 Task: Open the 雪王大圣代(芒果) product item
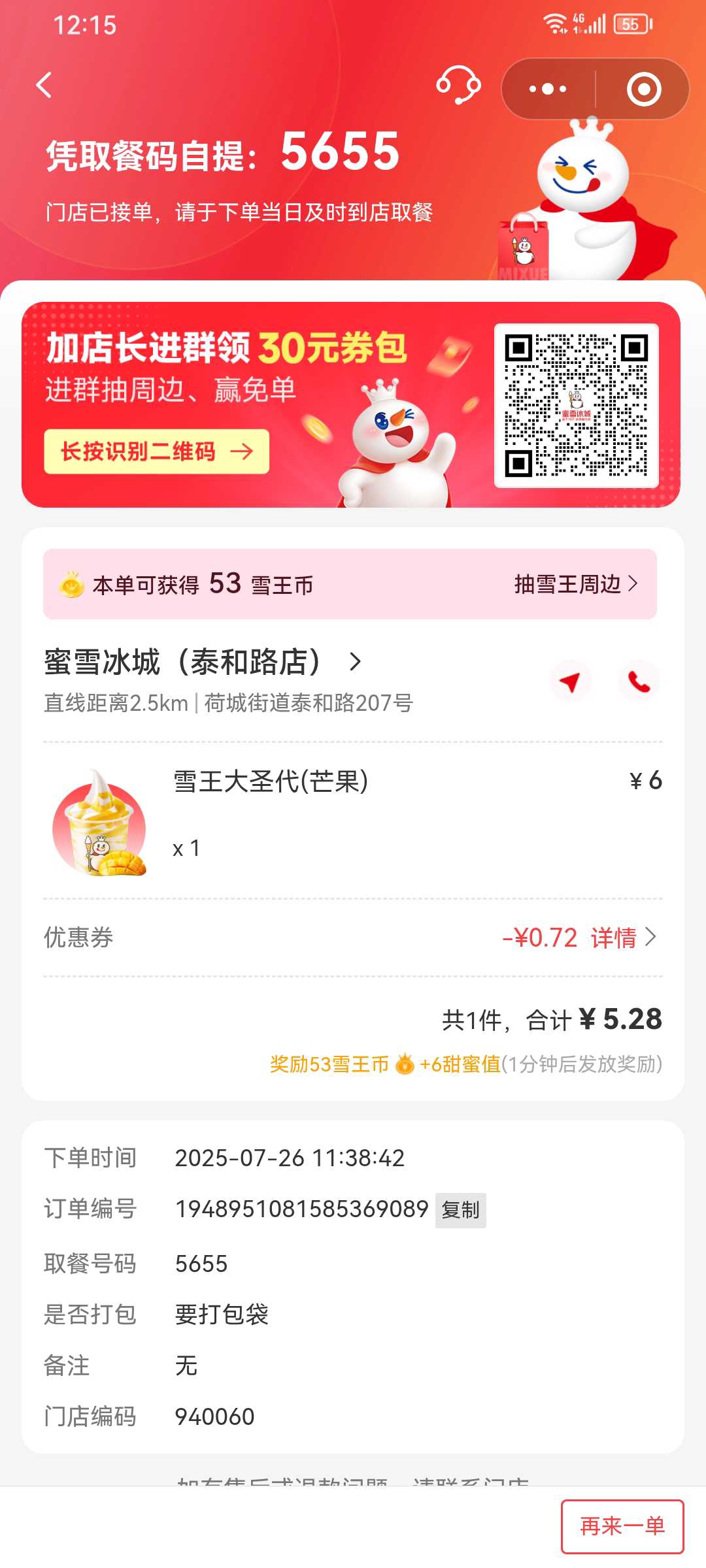(271, 782)
